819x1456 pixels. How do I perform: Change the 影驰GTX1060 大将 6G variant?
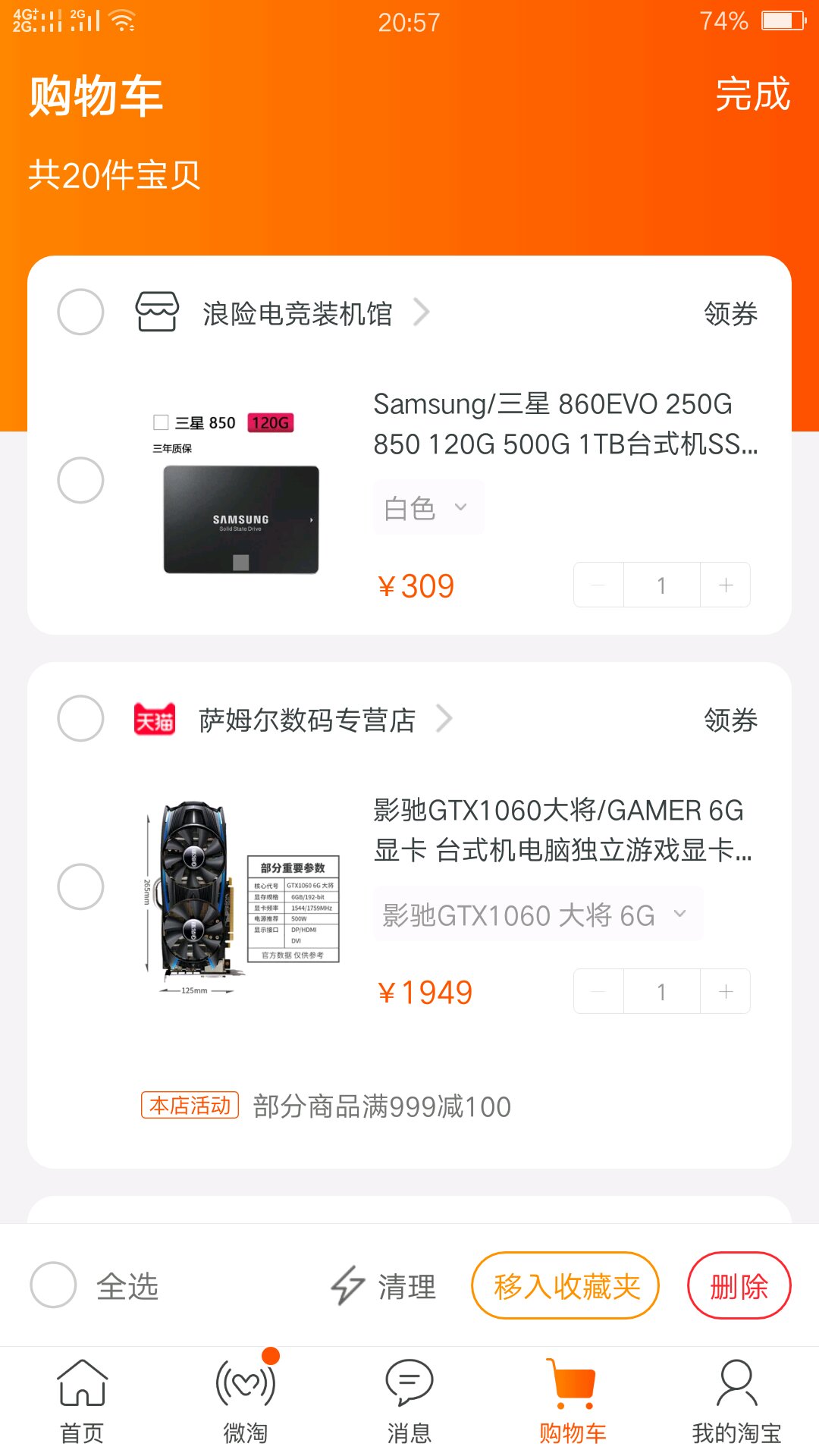[x=537, y=915]
